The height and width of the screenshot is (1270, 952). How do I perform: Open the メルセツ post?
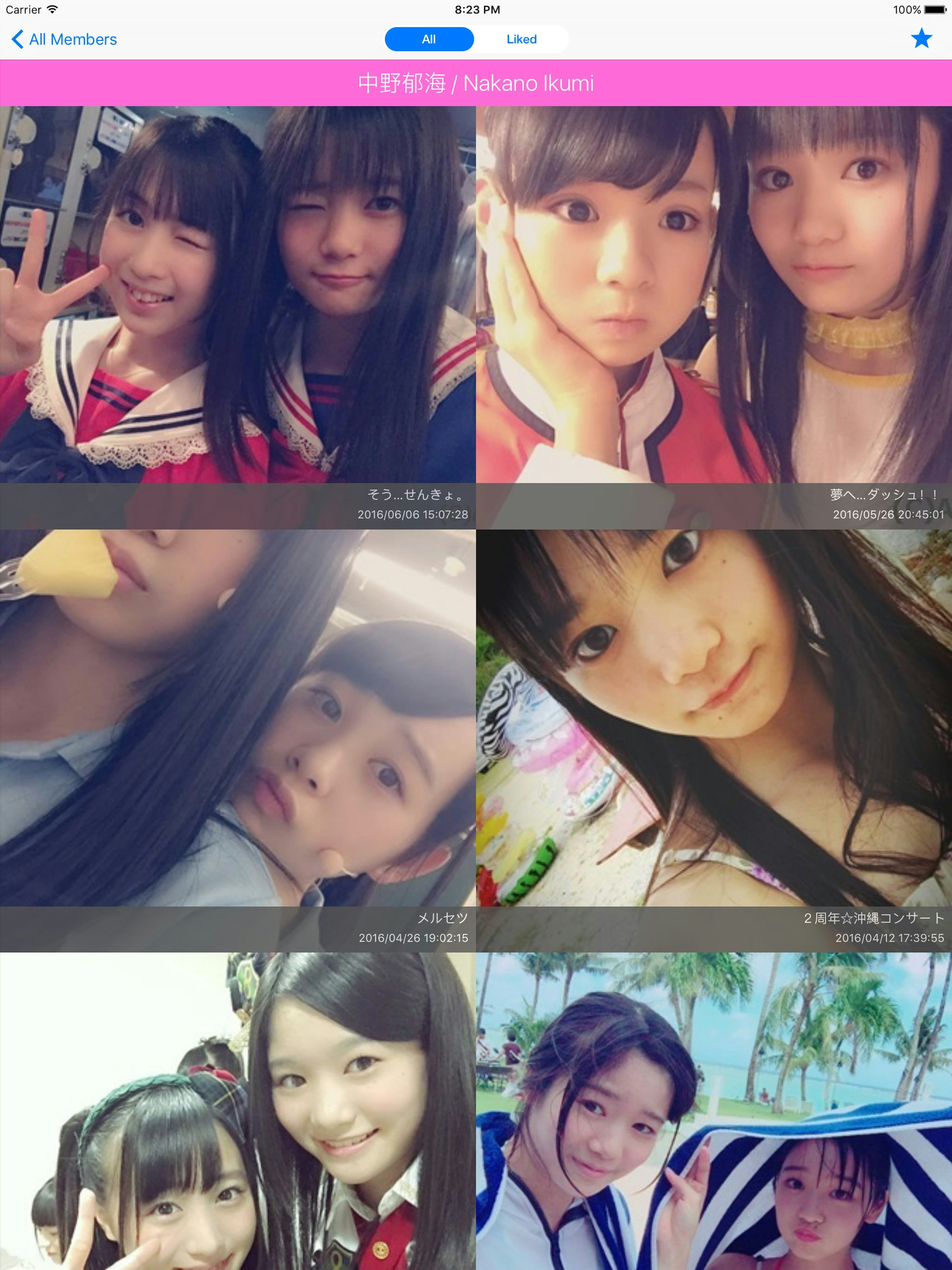coord(238,741)
